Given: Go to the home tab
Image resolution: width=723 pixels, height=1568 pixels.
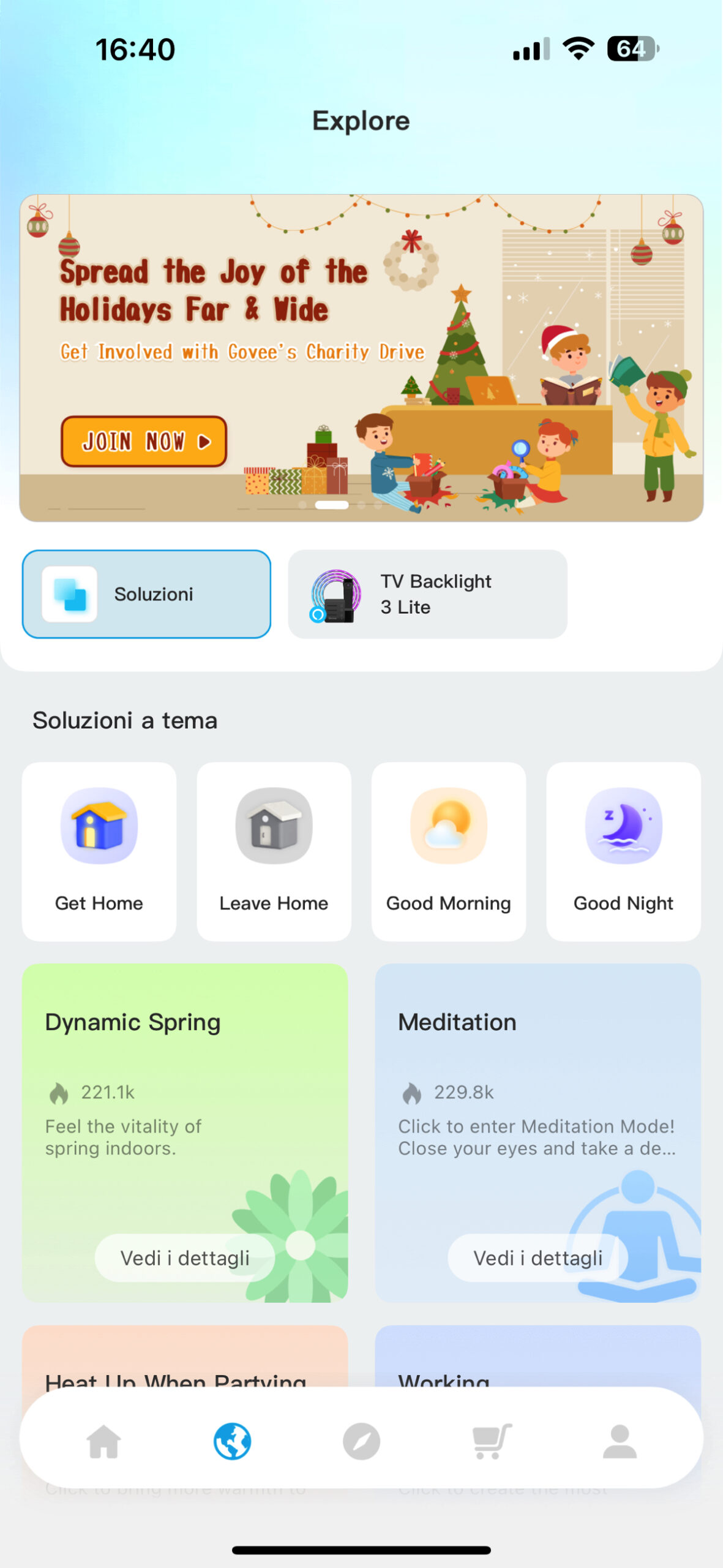Looking at the screenshot, I should pos(103,1441).
